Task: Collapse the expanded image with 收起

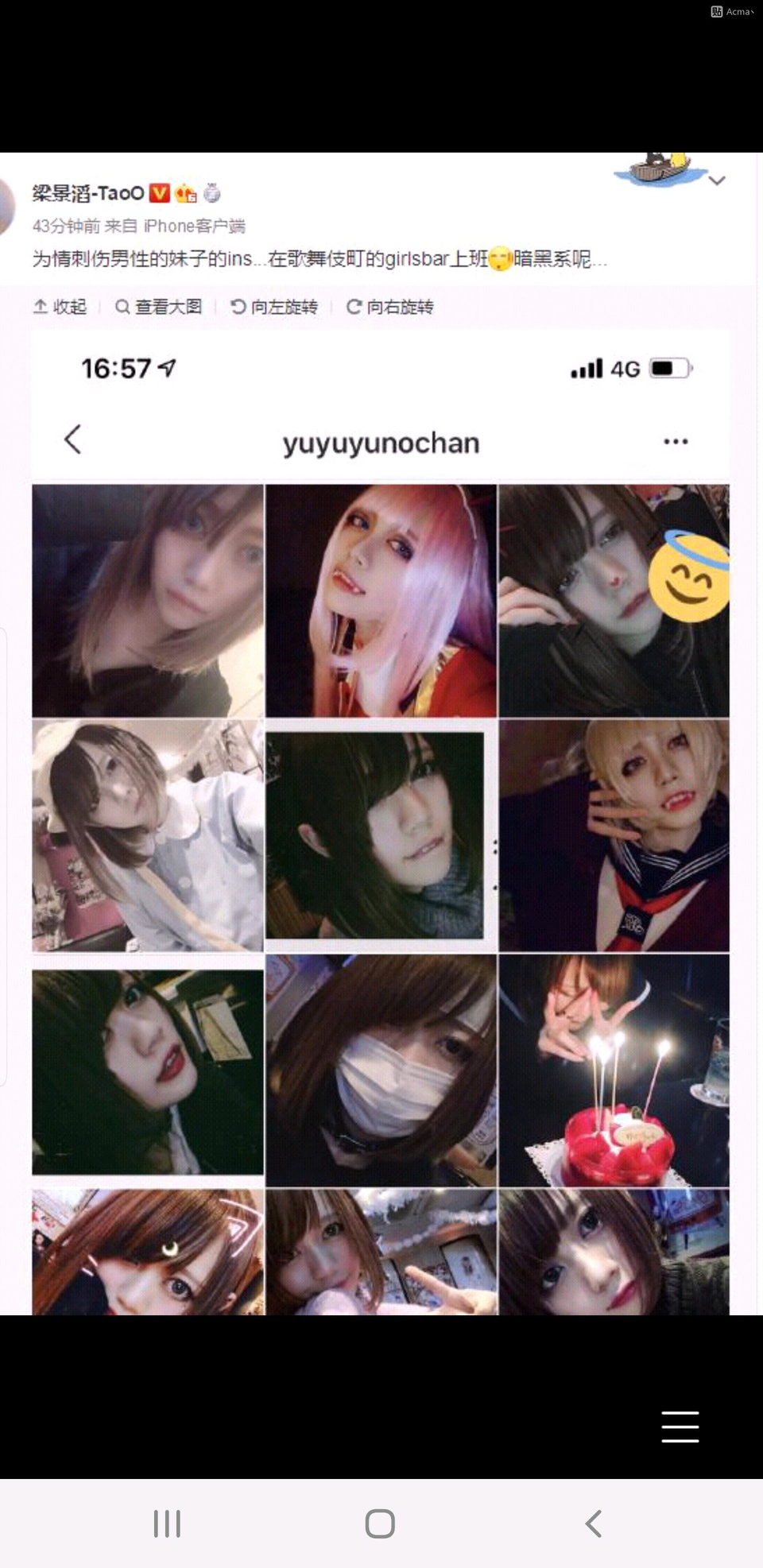Action: tap(60, 307)
